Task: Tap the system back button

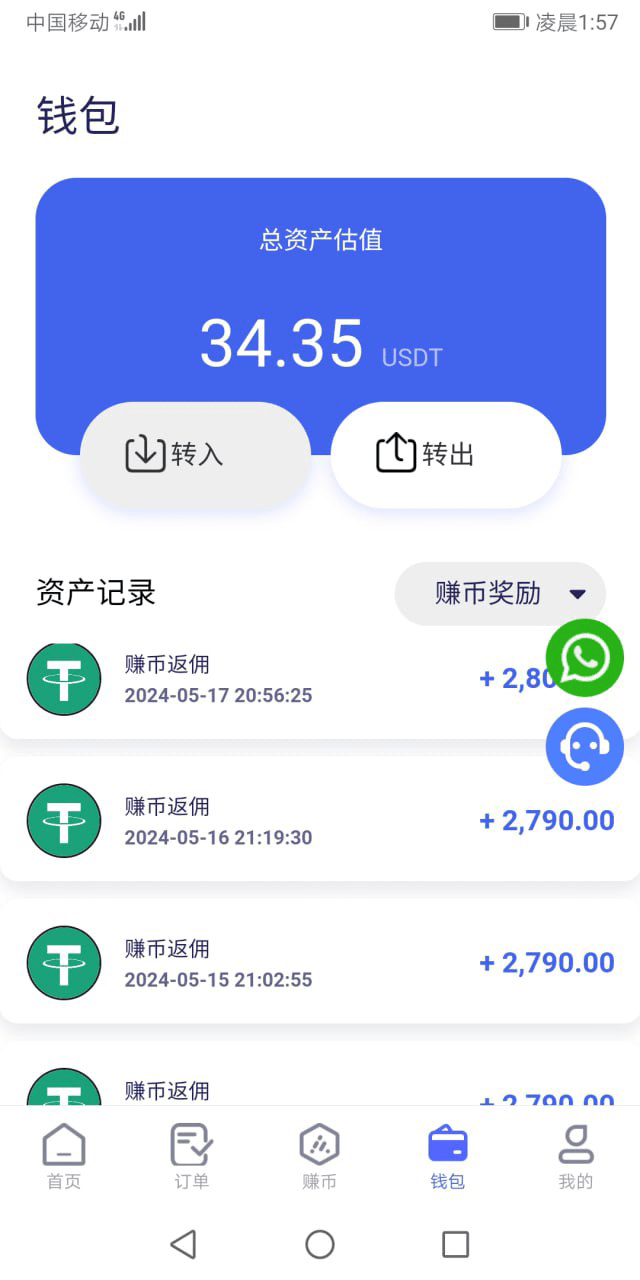Action: click(x=183, y=1244)
